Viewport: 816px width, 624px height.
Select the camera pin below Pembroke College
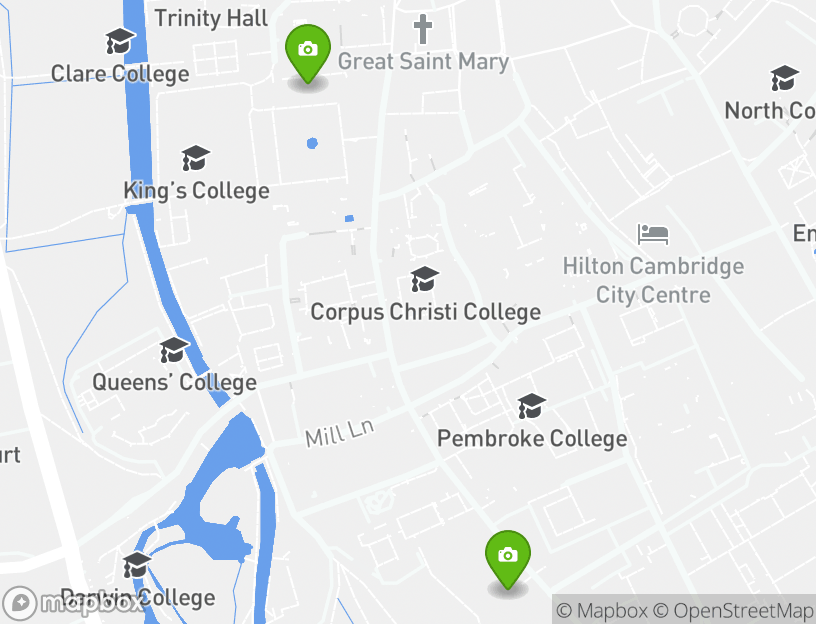coord(508,556)
